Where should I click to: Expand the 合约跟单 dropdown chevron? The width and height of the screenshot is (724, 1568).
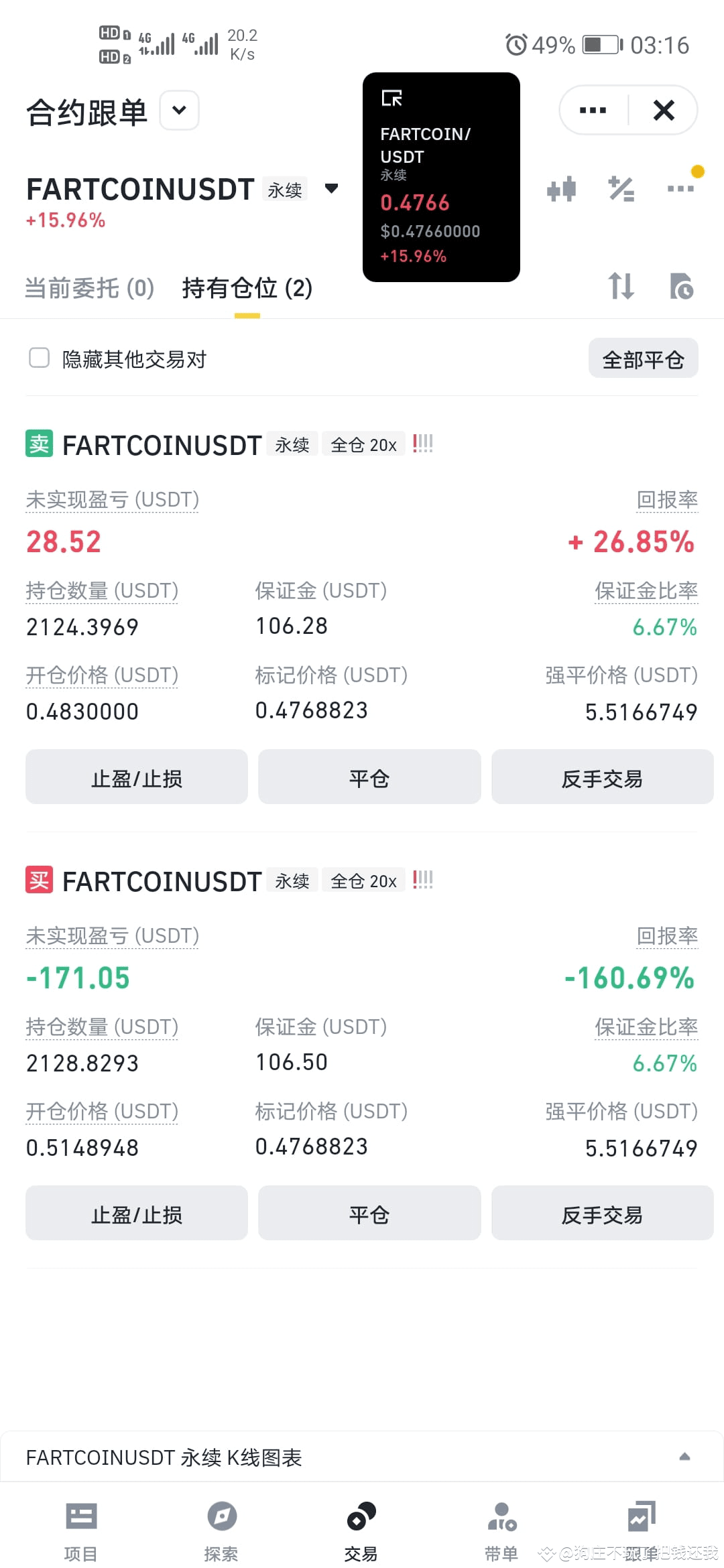click(178, 111)
